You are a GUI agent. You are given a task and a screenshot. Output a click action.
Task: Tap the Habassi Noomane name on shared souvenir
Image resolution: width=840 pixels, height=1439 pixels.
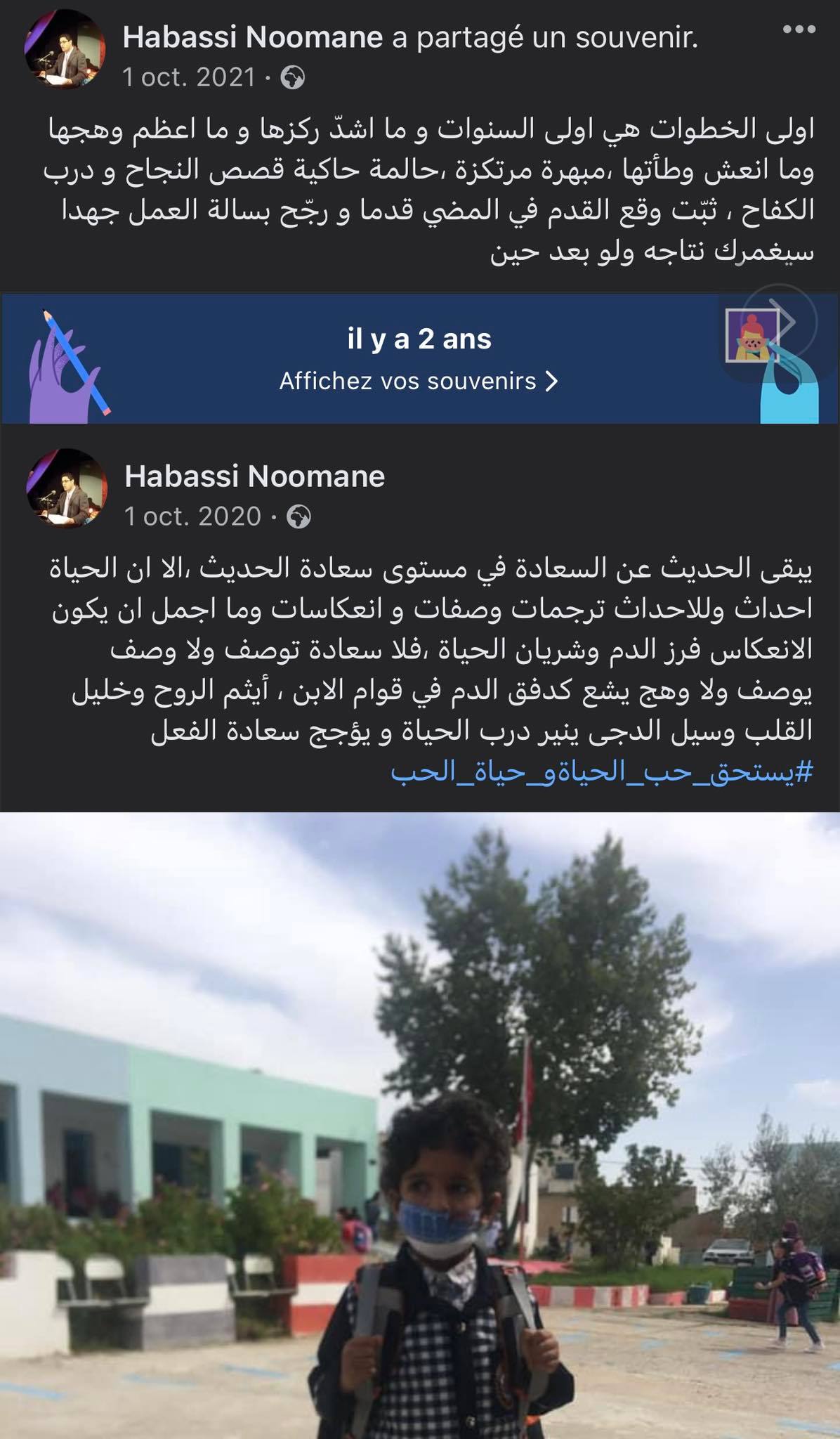click(252, 37)
